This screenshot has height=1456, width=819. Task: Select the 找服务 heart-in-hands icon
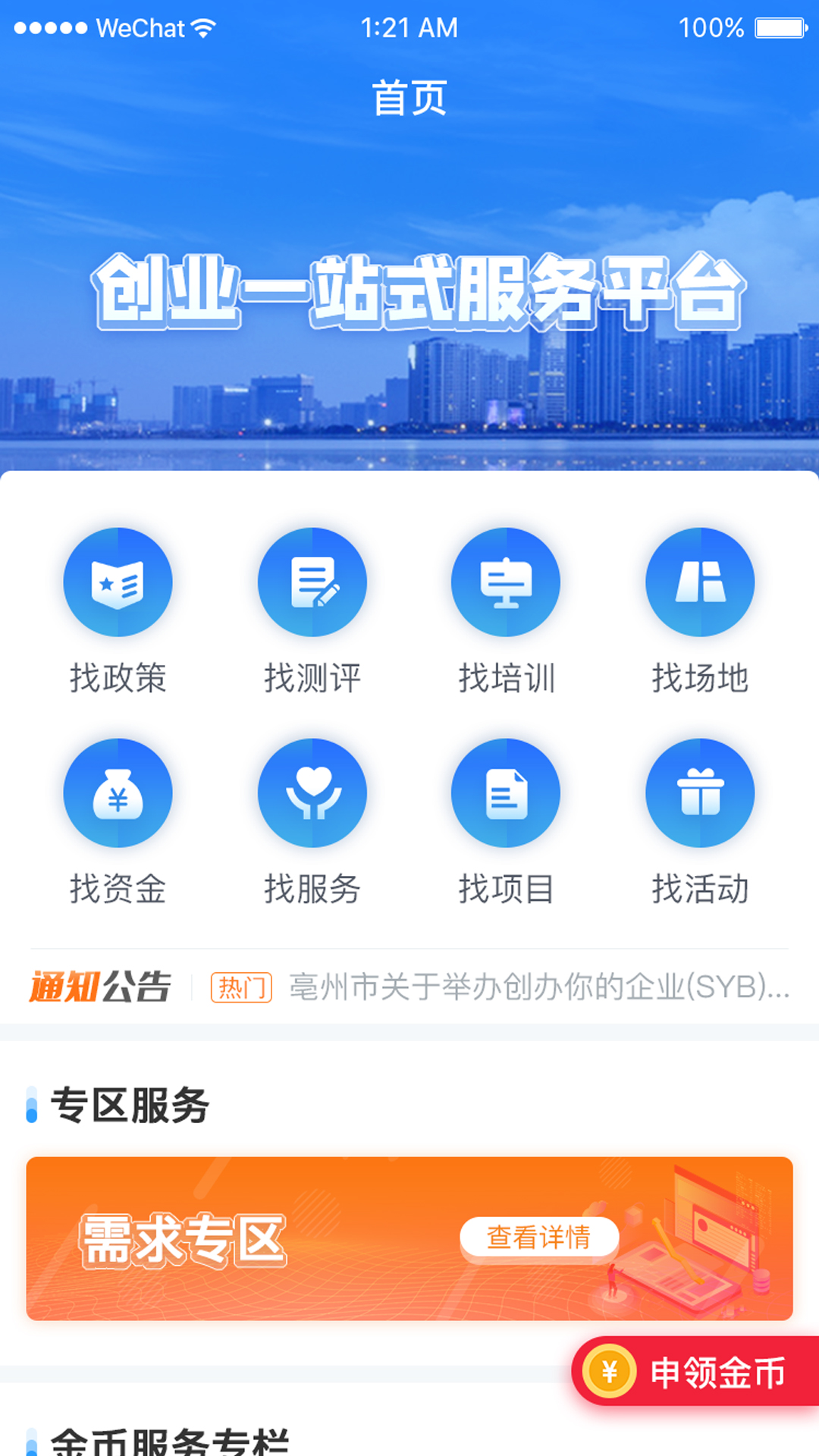click(312, 792)
